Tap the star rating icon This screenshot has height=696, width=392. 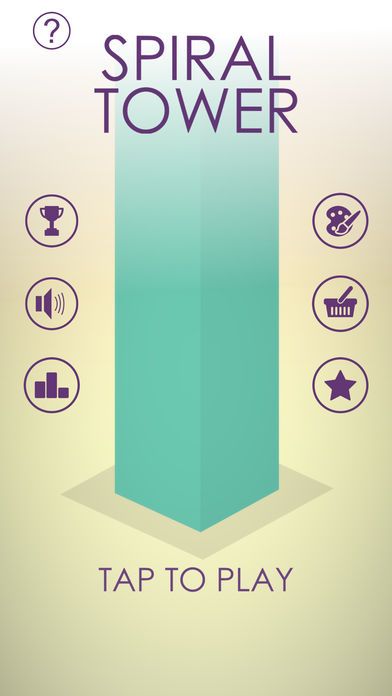point(341,385)
